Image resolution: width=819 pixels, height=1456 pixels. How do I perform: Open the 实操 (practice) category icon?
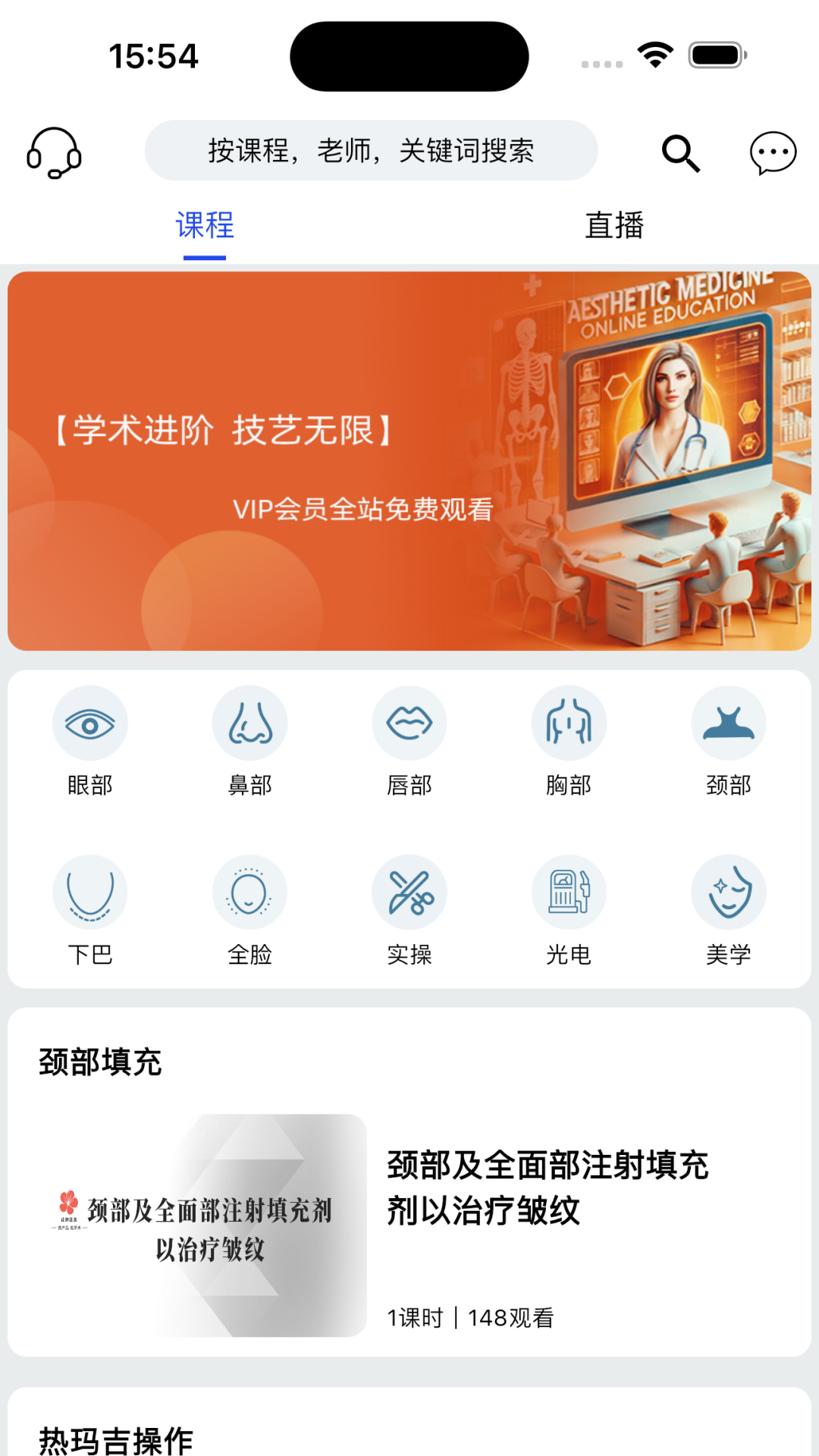click(409, 891)
